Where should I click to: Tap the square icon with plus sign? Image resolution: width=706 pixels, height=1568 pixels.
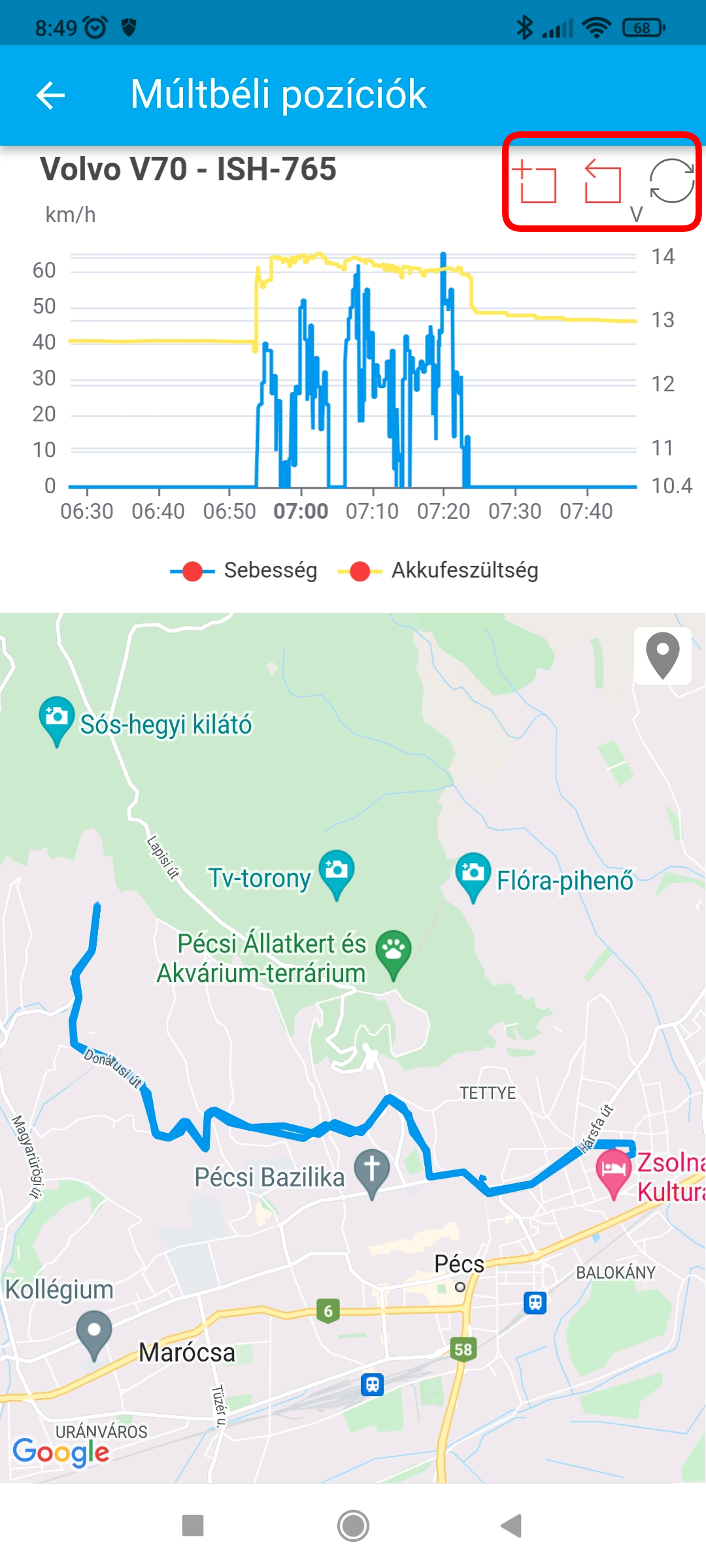535,182
